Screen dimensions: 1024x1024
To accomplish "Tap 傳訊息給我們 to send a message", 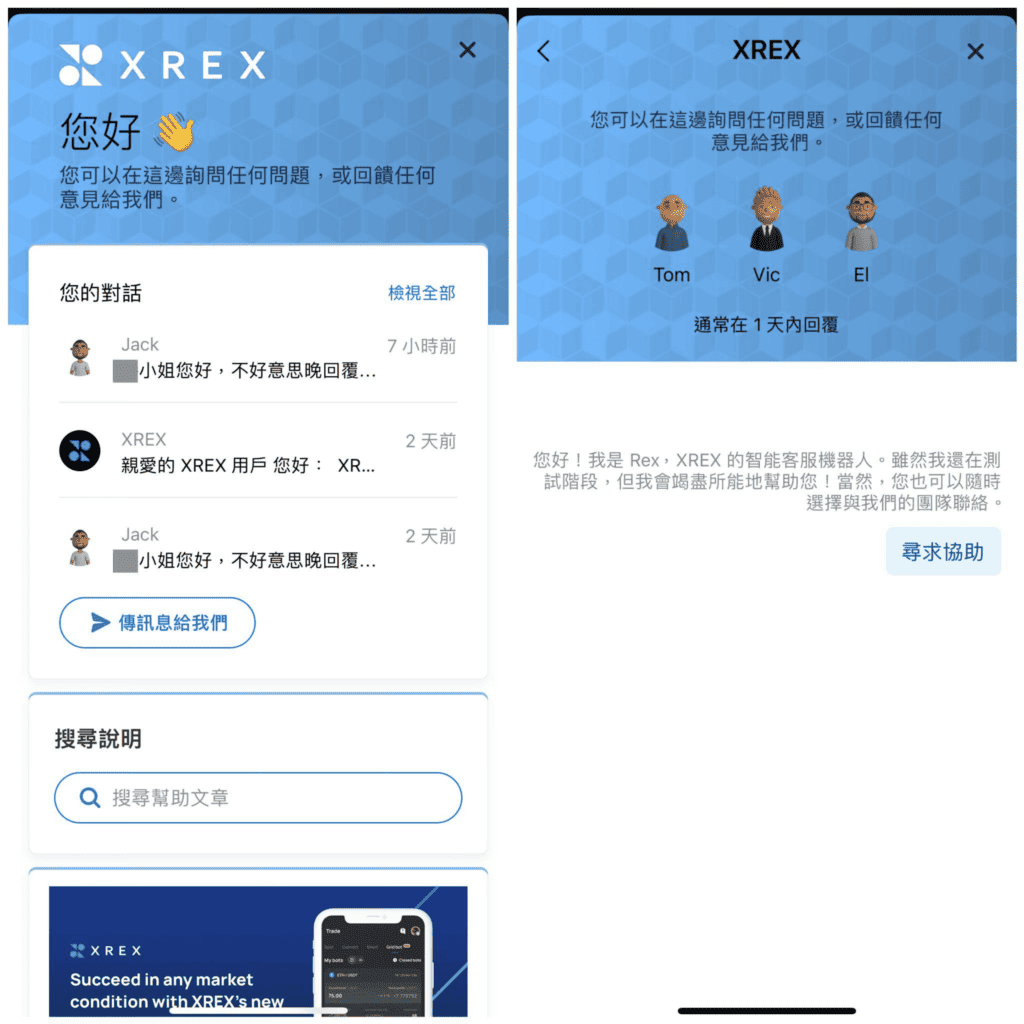I will (158, 623).
